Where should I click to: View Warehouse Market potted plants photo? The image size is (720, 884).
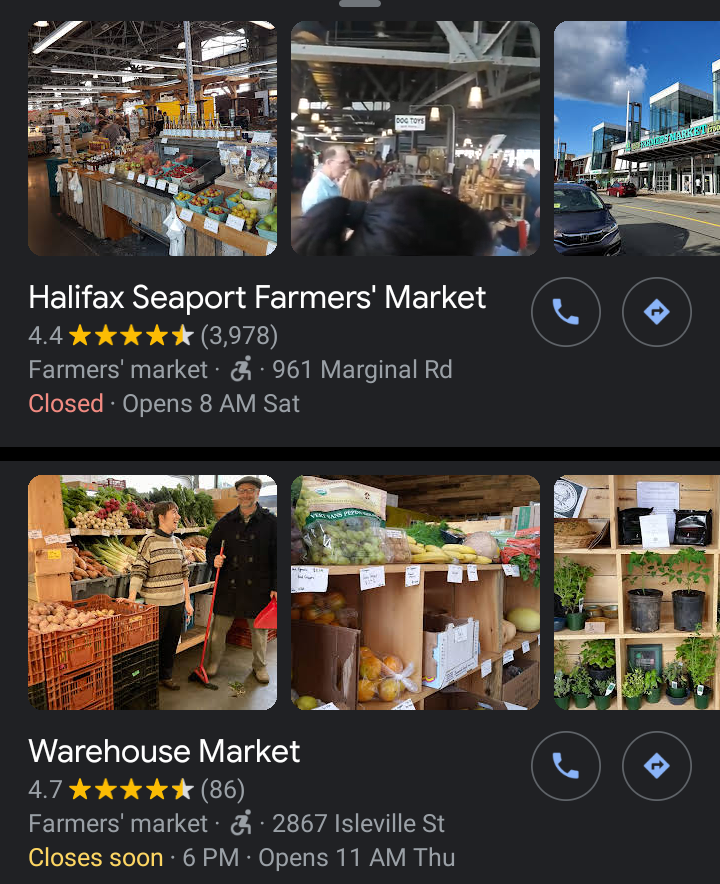click(x=637, y=592)
